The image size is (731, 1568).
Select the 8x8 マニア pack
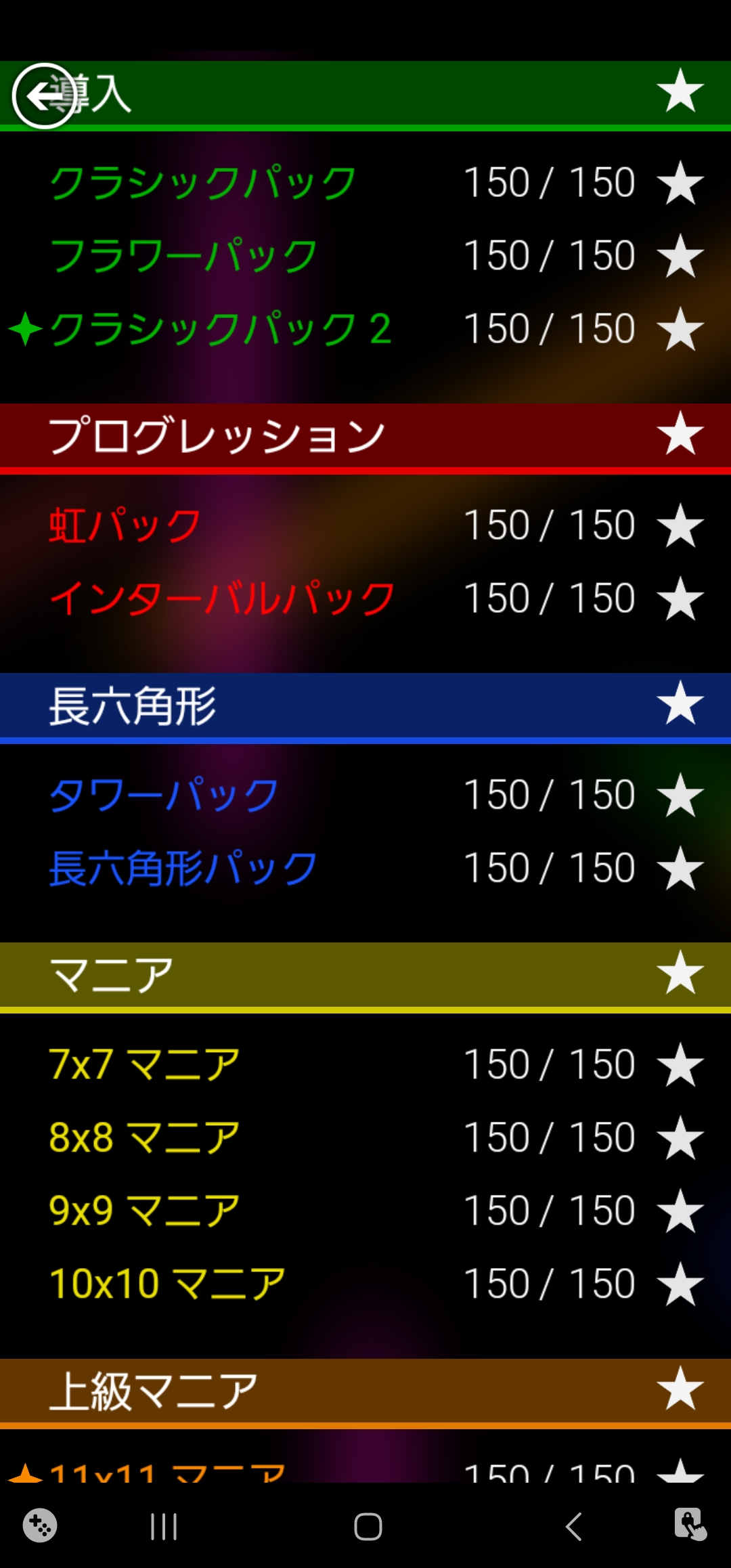365,1137
